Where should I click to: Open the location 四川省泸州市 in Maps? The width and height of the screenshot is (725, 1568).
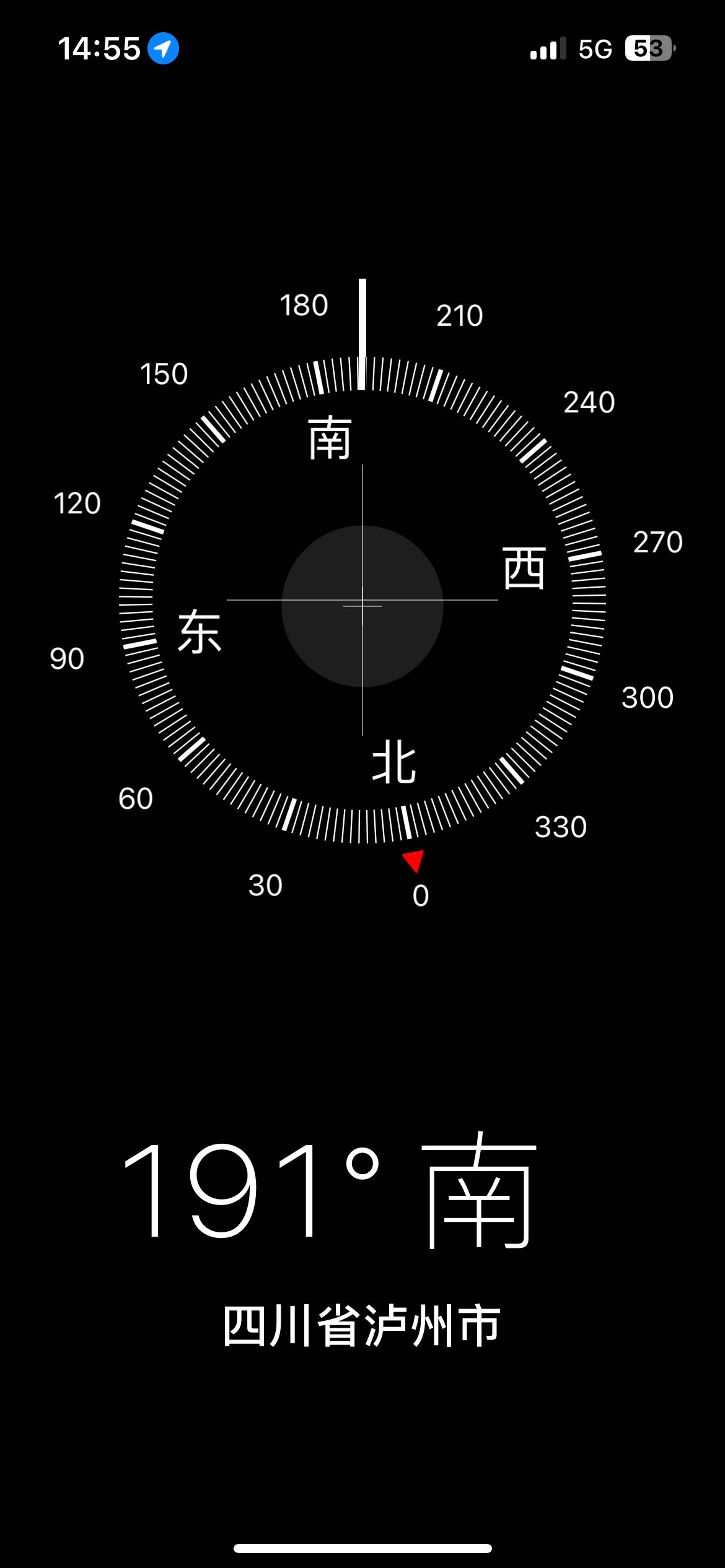362,1326
